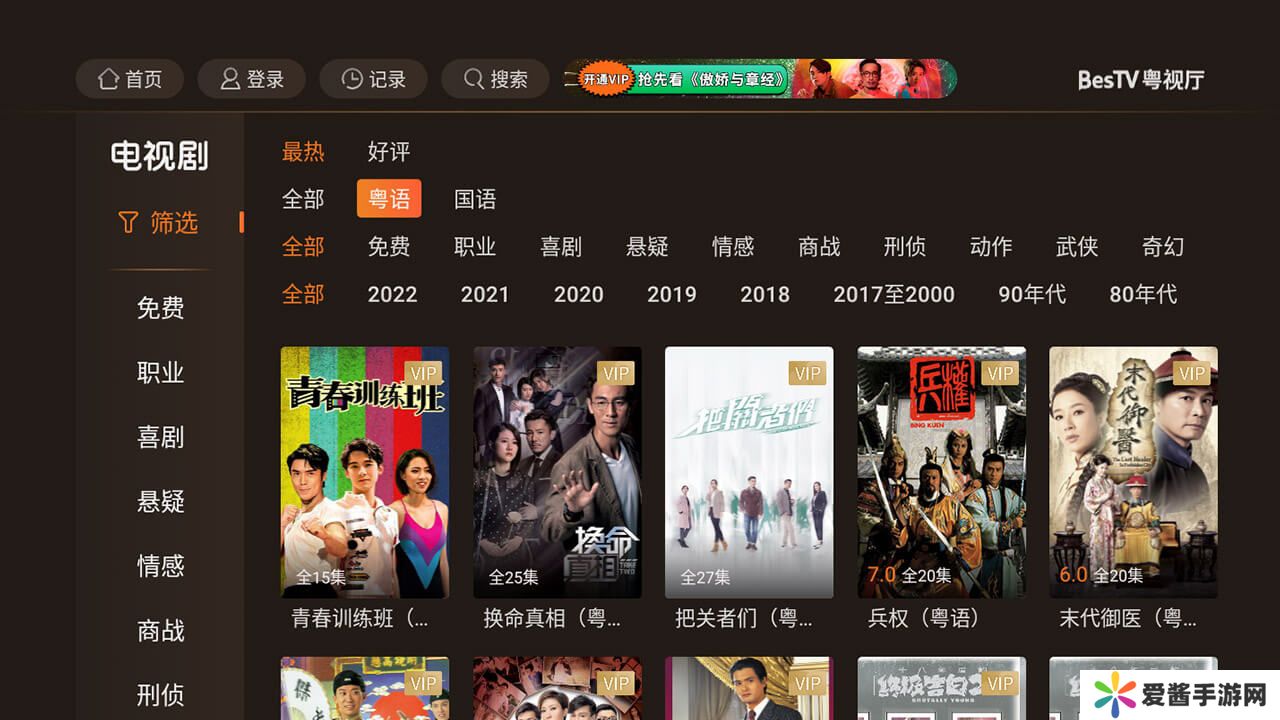Open the drama 青春训练班
The height and width of the screenshot is (720, 1280).
365,472
